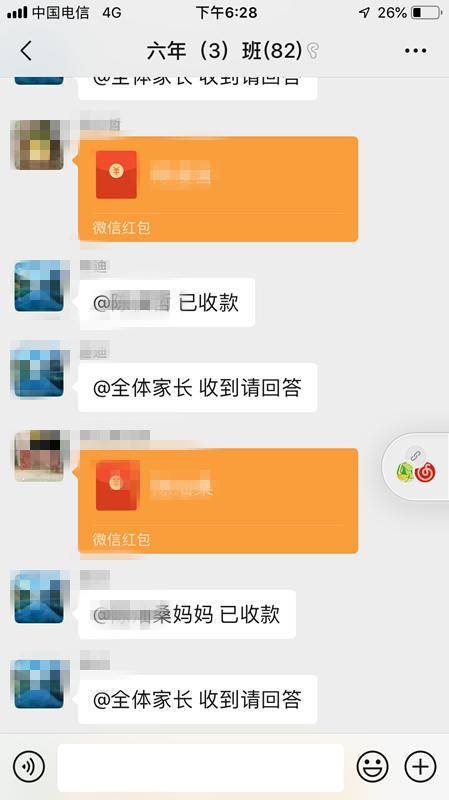This screenshot has height=800, width=449.
Task: Open the chat info three-dot menu
Action: tap(415, 51)
